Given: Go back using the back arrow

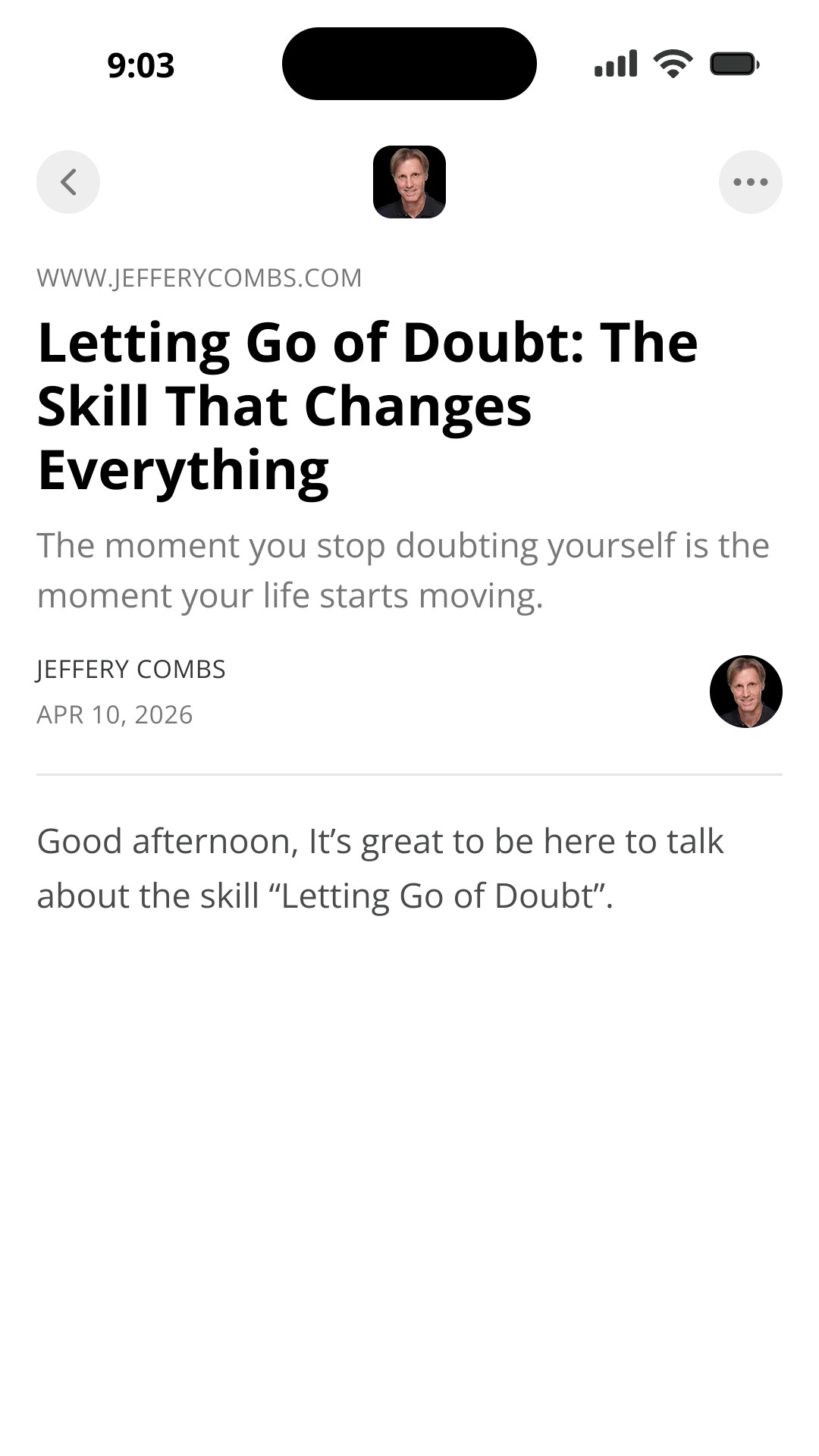Looking at the screenshot, I should coord(68,182).
